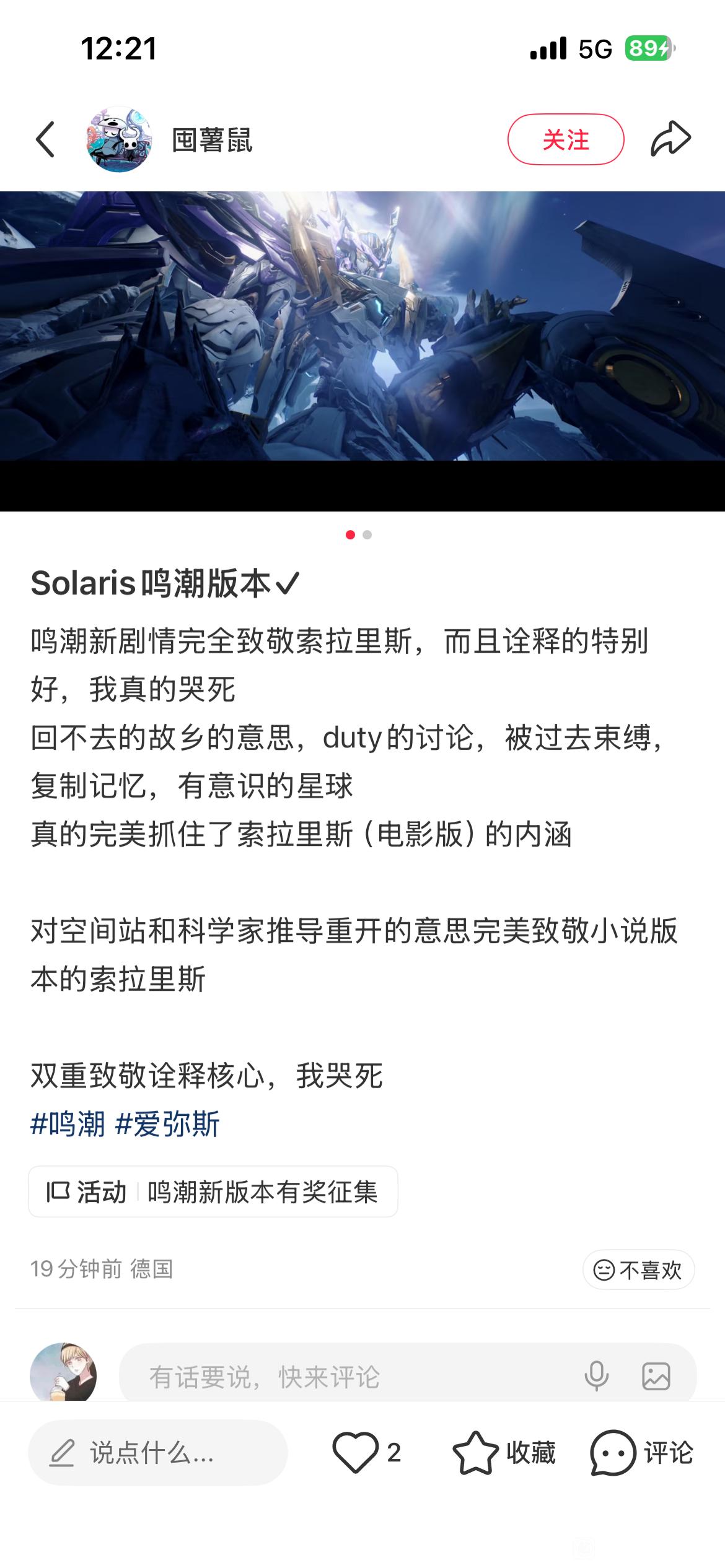The image size is (725, 1568).
Task: Tap the 说点什么 input box
Action: click(157, 1452)
